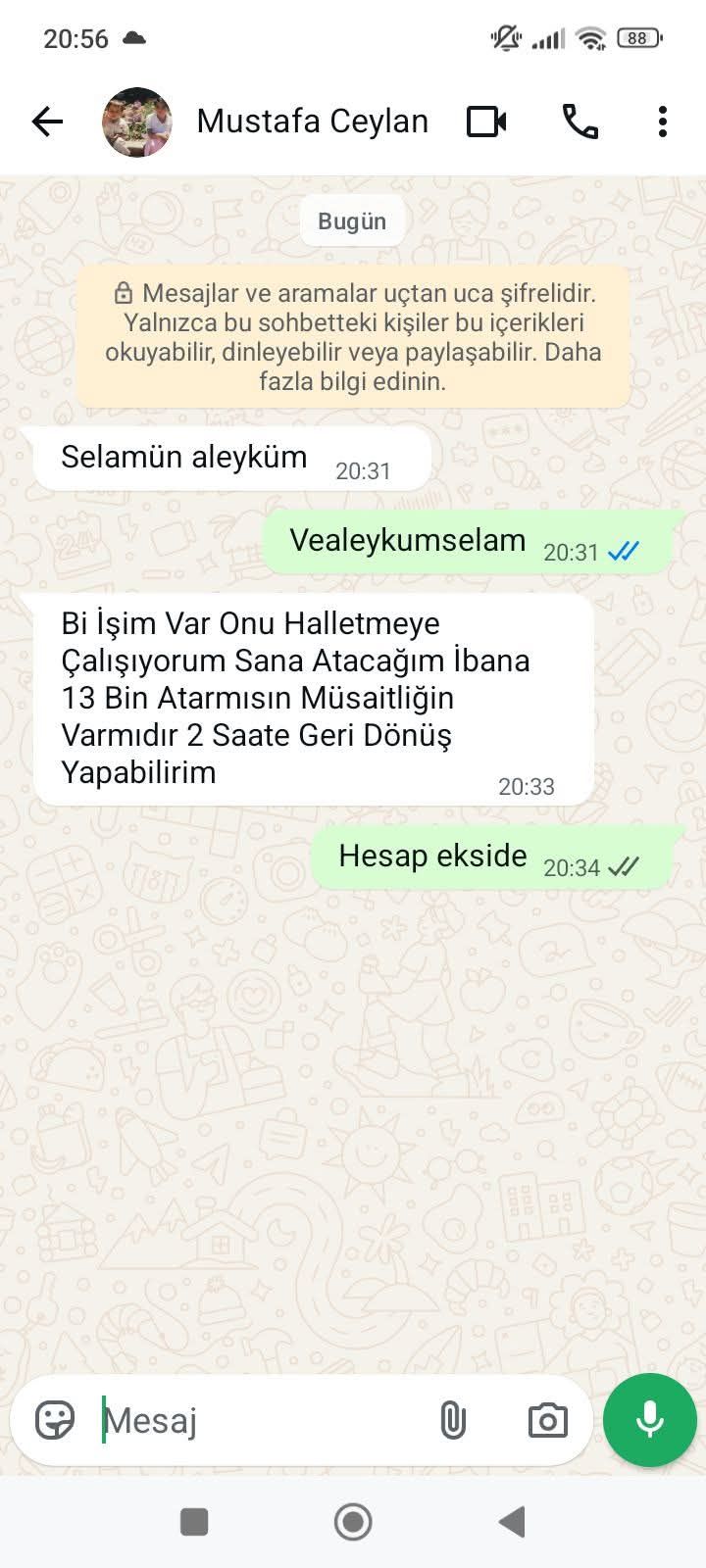Image resolution: width=706 pixels, height=1568 pixels.
Task: Start a voice call with Mustafa Ceylan
Action: pyautogui.click(x=580, y=122)
